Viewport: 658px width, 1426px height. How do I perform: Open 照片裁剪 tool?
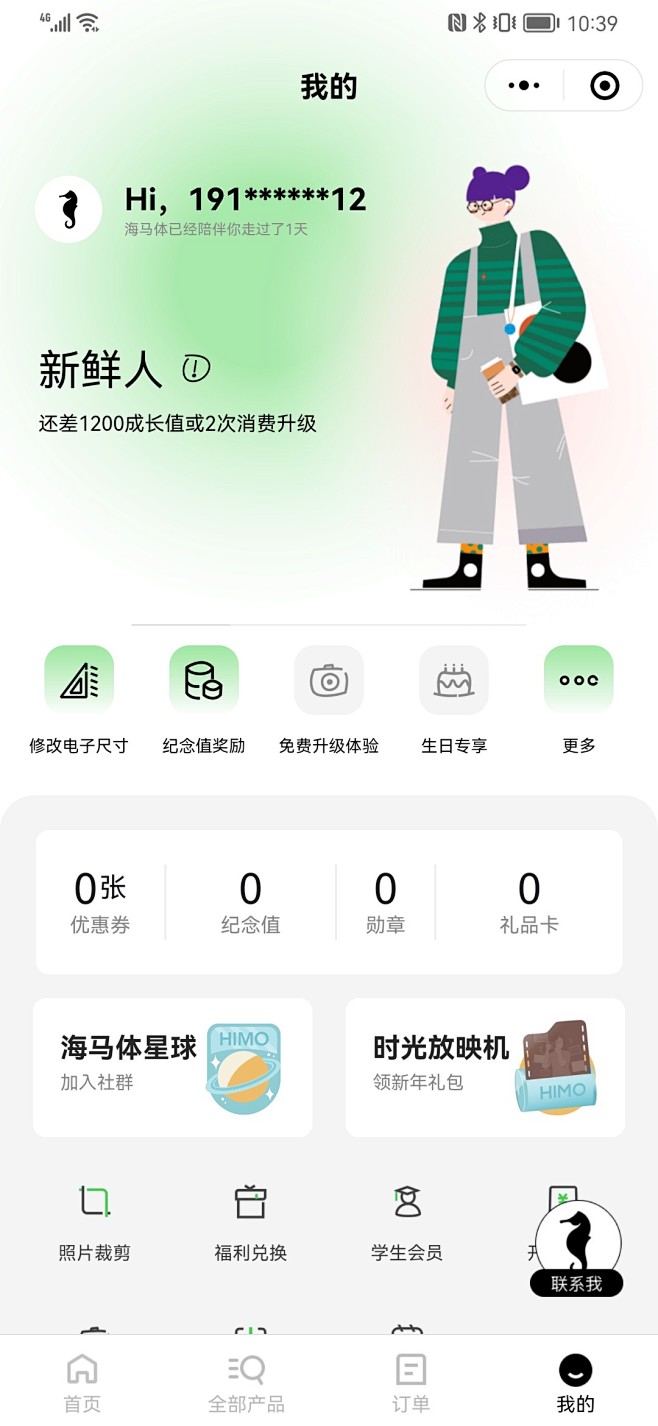tap(95, 1222)
